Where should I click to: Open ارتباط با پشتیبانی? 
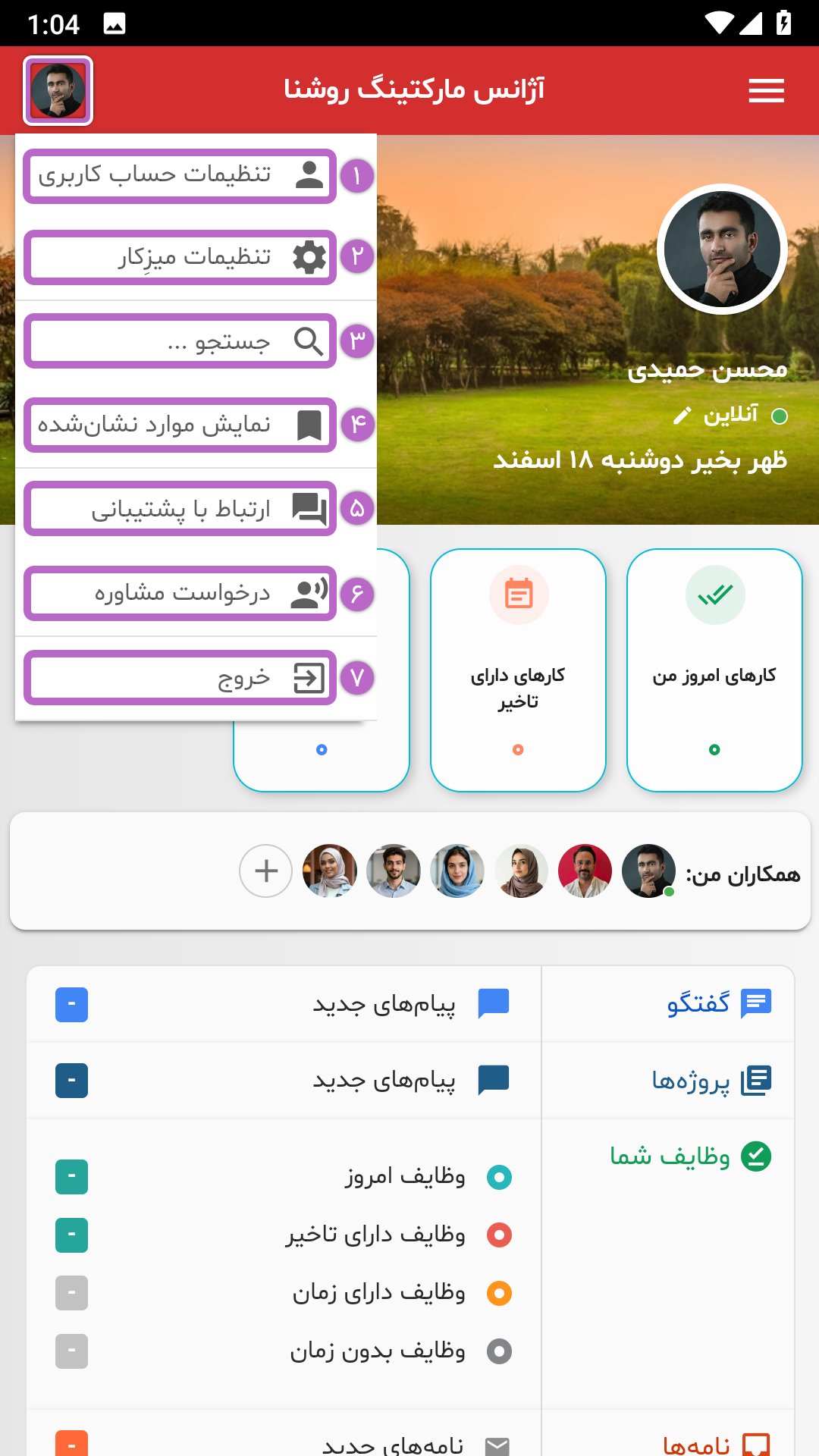tap(180, 509)
